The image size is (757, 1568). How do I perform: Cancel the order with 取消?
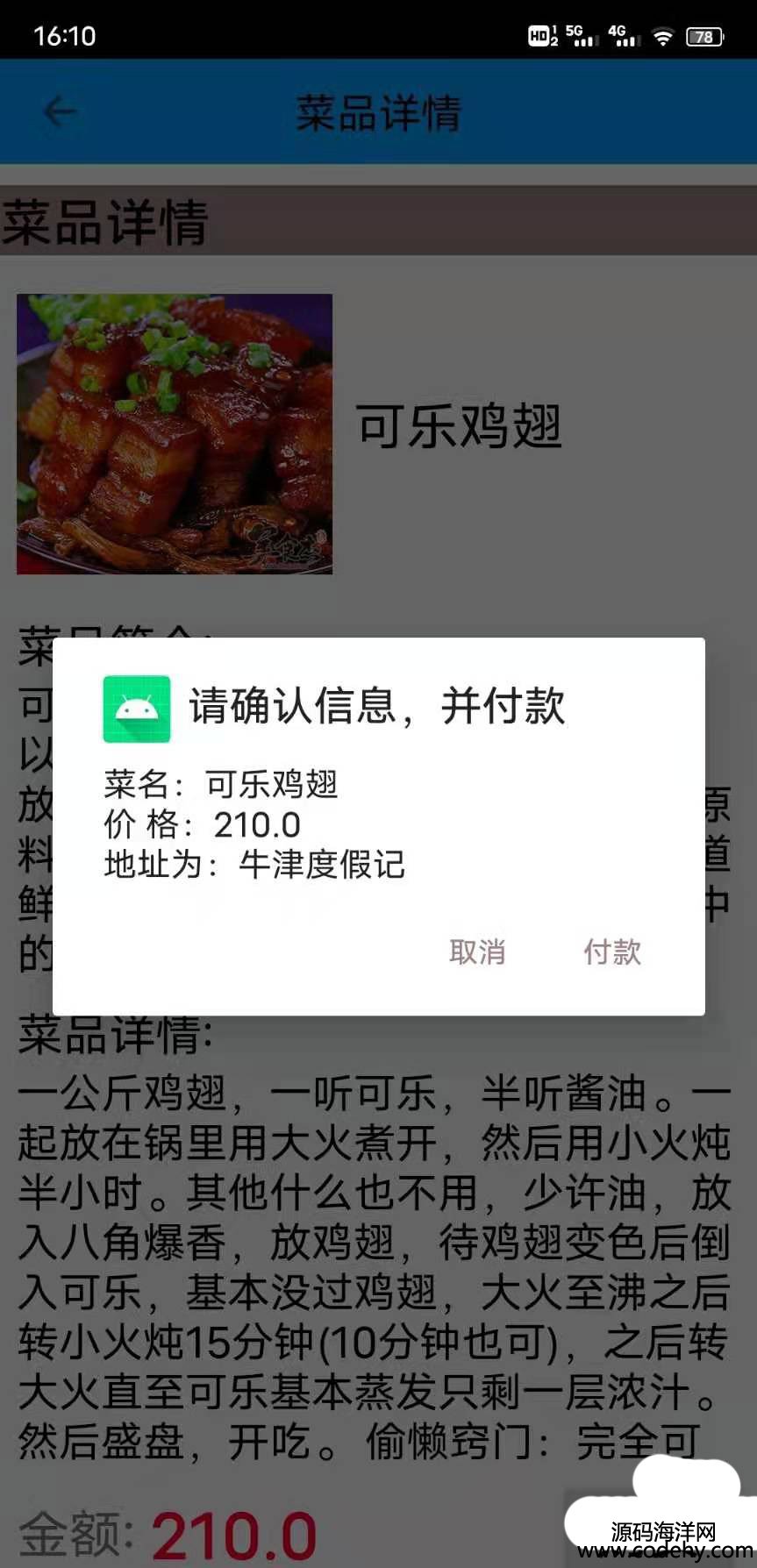click(x=477, y=951)
